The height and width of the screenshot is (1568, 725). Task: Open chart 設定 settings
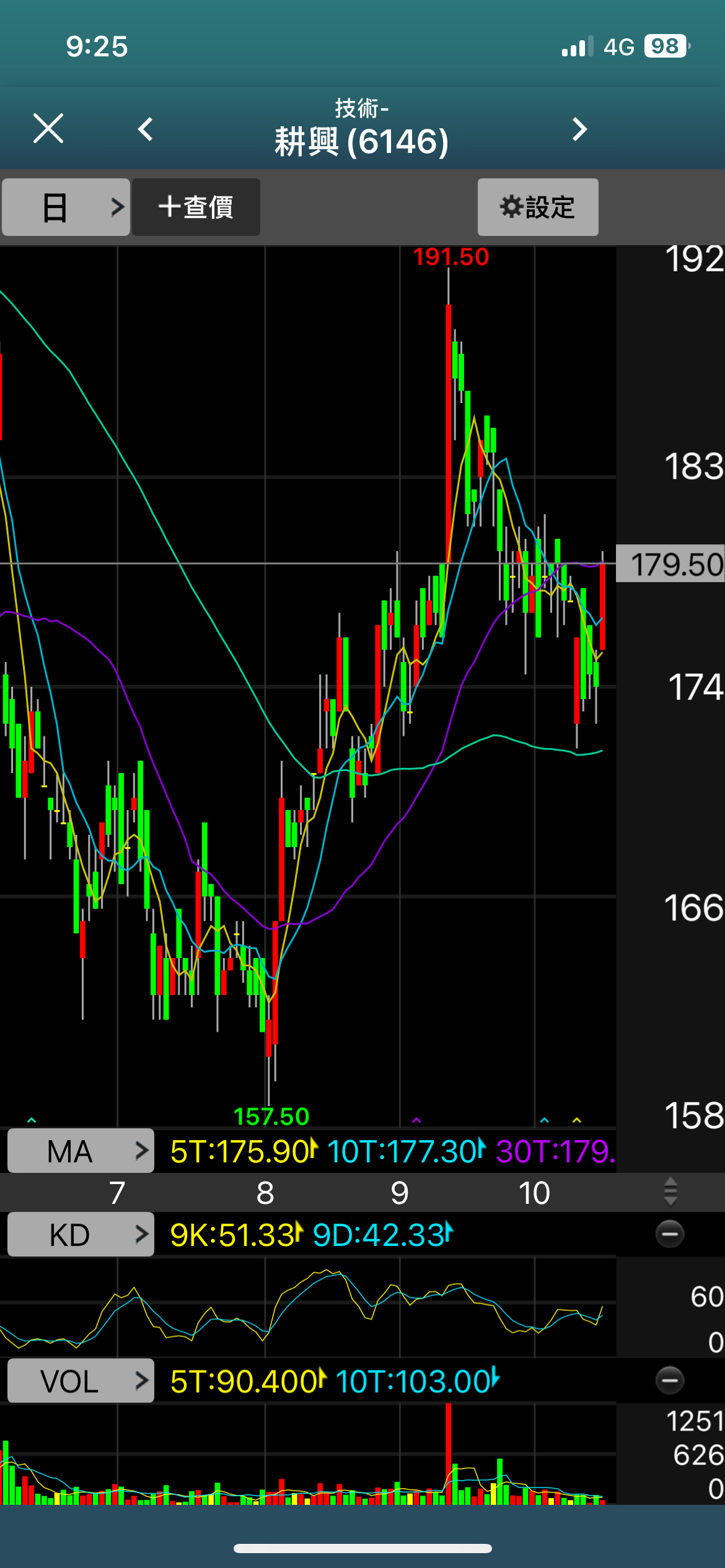[x=538, y=207]
